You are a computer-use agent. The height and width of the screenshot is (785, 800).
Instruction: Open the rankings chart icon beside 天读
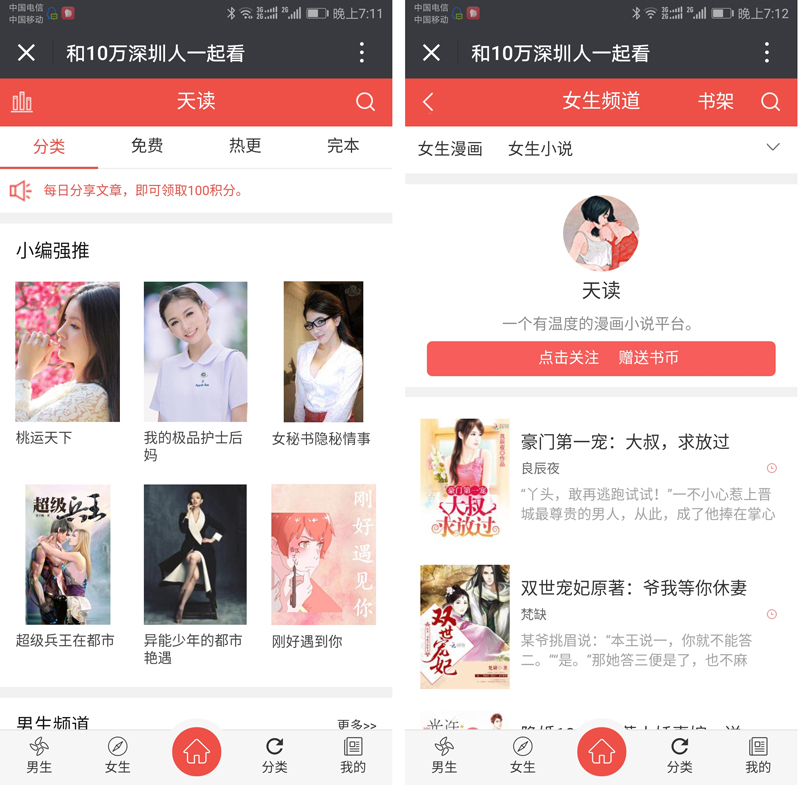[x=22, y=102]
